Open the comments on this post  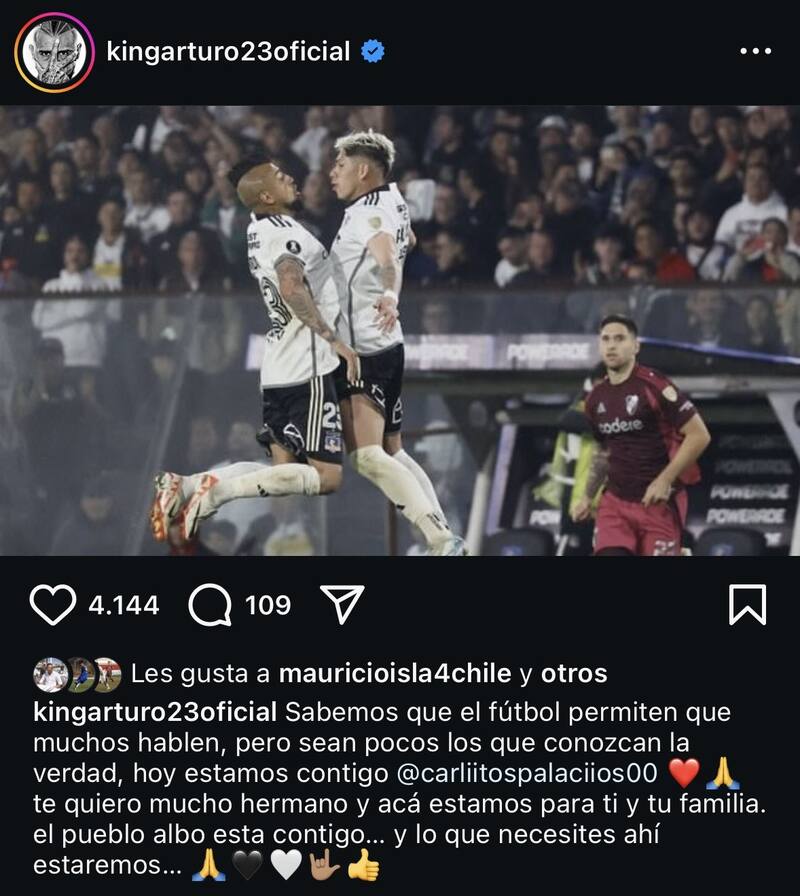210,605
